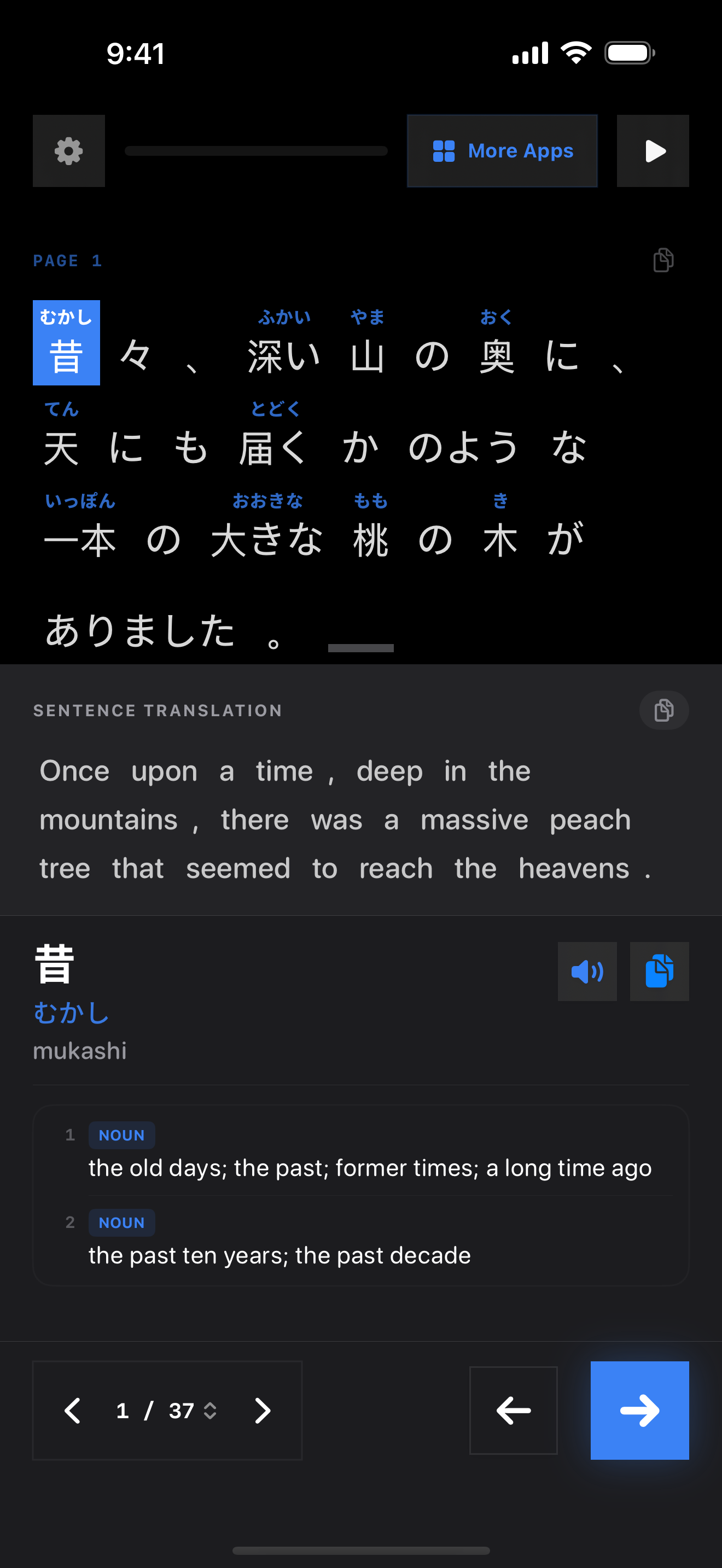Open the settings gear
Screen dimensions: 722x1568
pos(69,151)
